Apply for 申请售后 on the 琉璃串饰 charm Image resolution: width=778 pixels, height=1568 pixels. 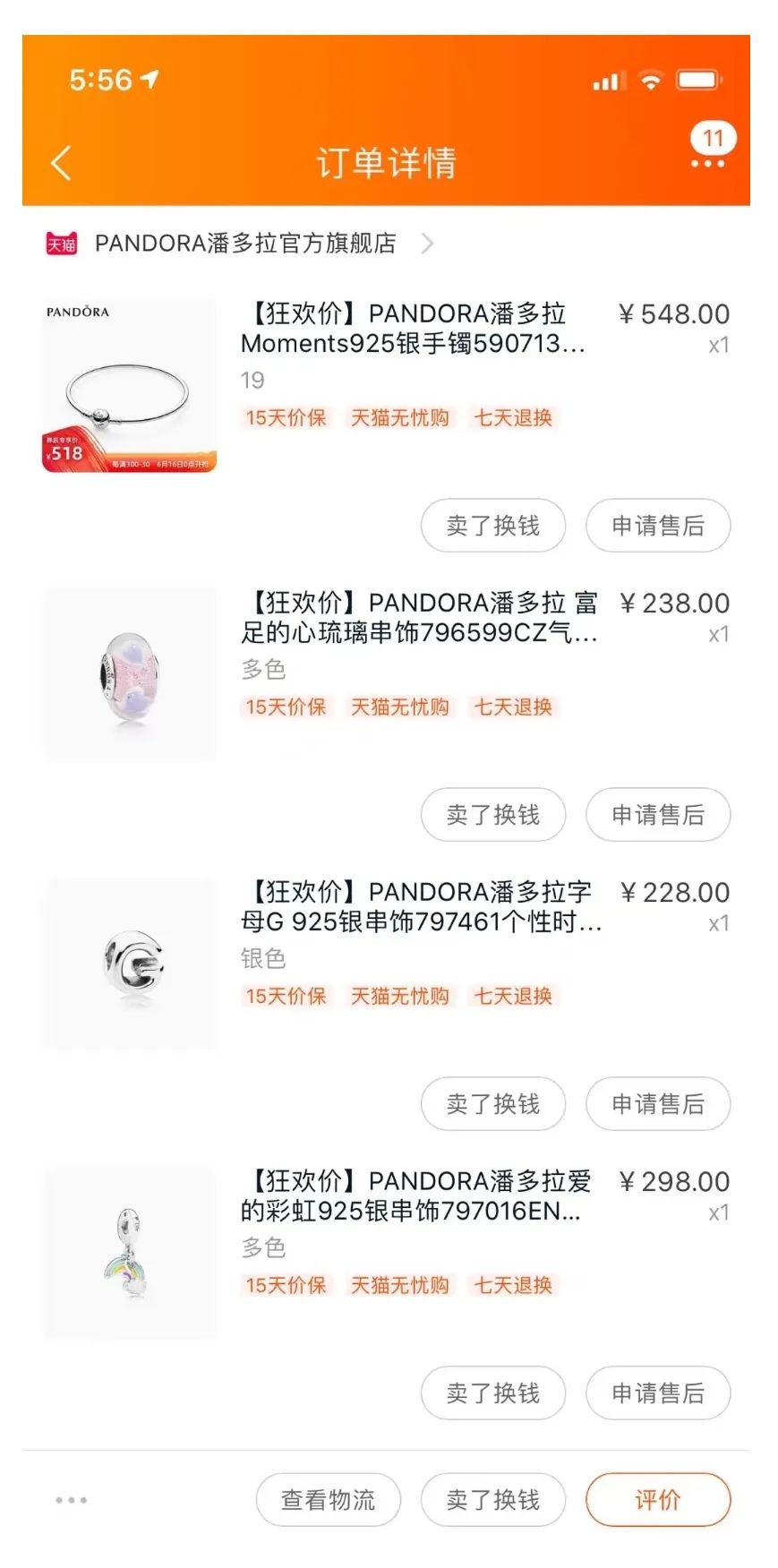pyautogui.click(x=657, y=815)
